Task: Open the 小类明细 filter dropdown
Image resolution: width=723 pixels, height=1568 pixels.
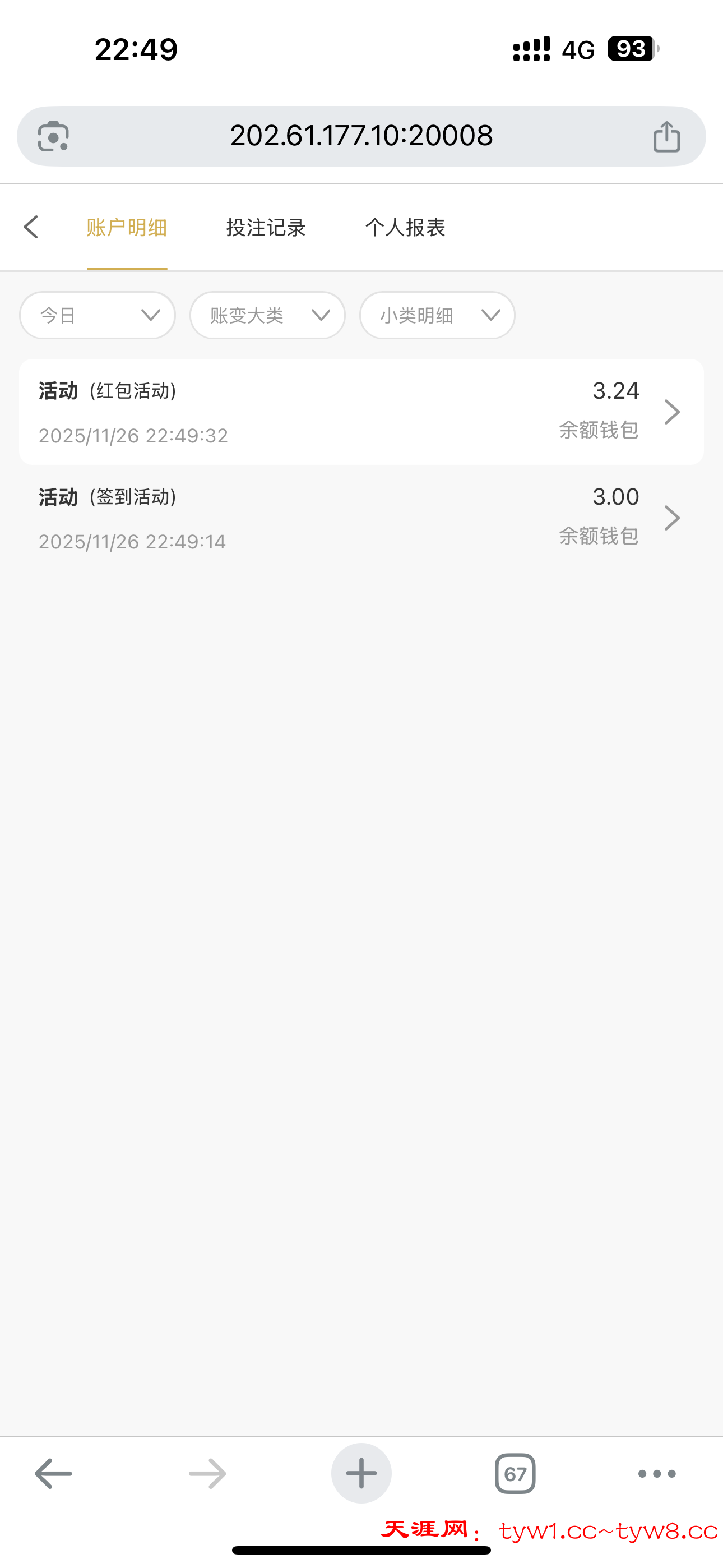Action: point(437,315)
